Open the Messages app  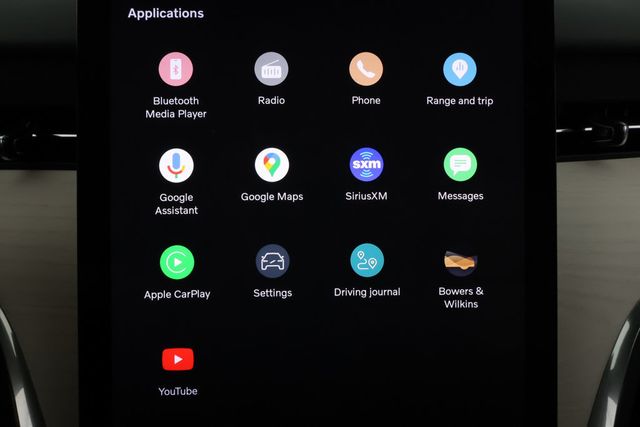pos(460,165)
